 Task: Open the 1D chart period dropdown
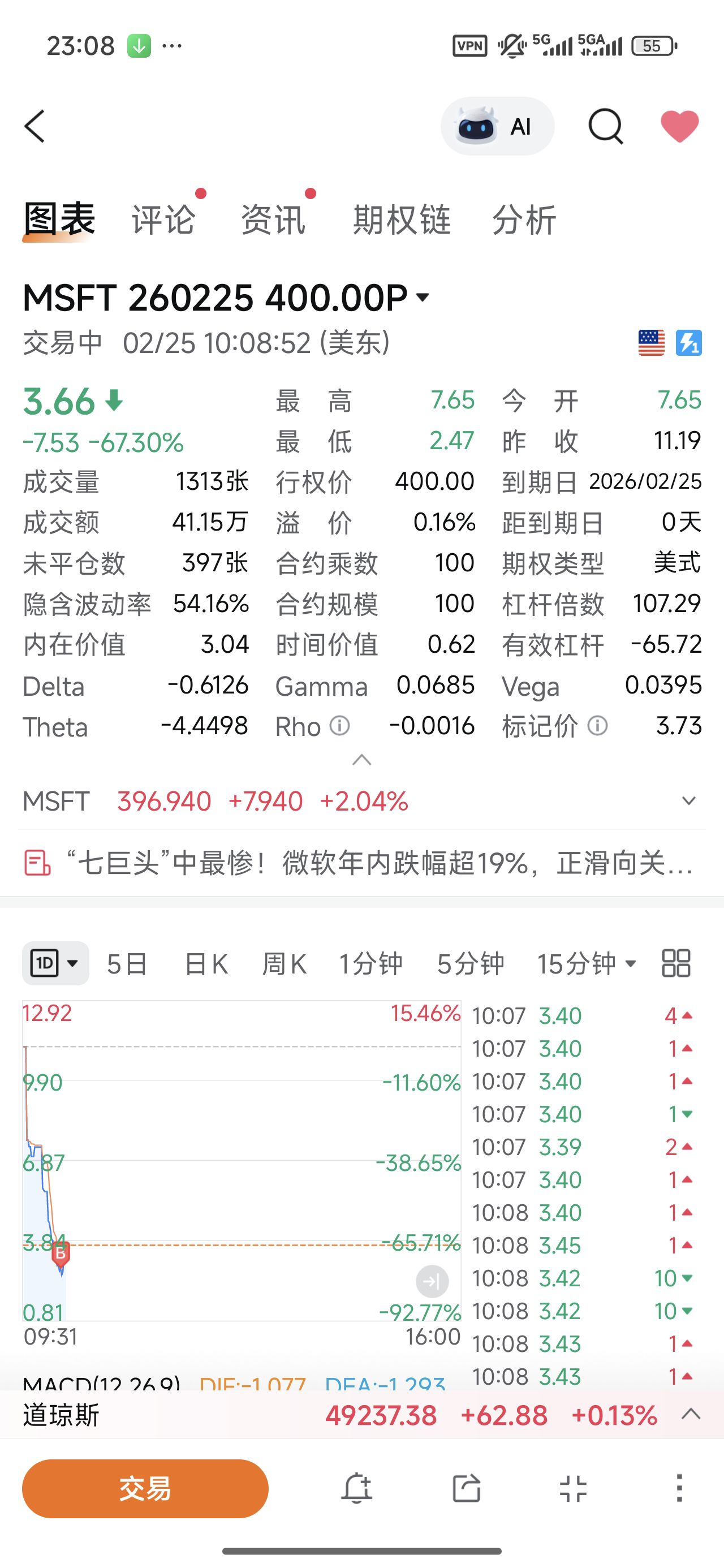tap(55, 963)
